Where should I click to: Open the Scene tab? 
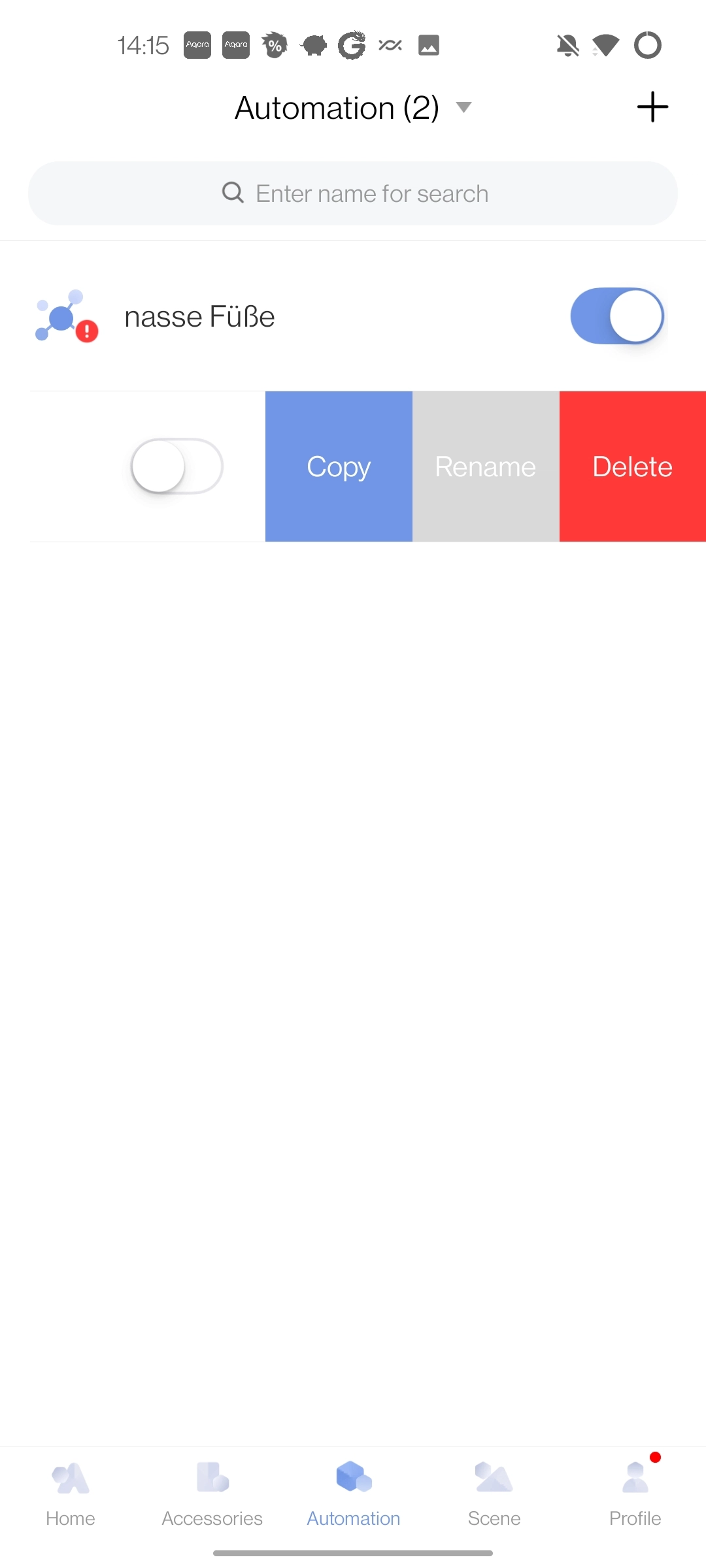point(494,1494)
